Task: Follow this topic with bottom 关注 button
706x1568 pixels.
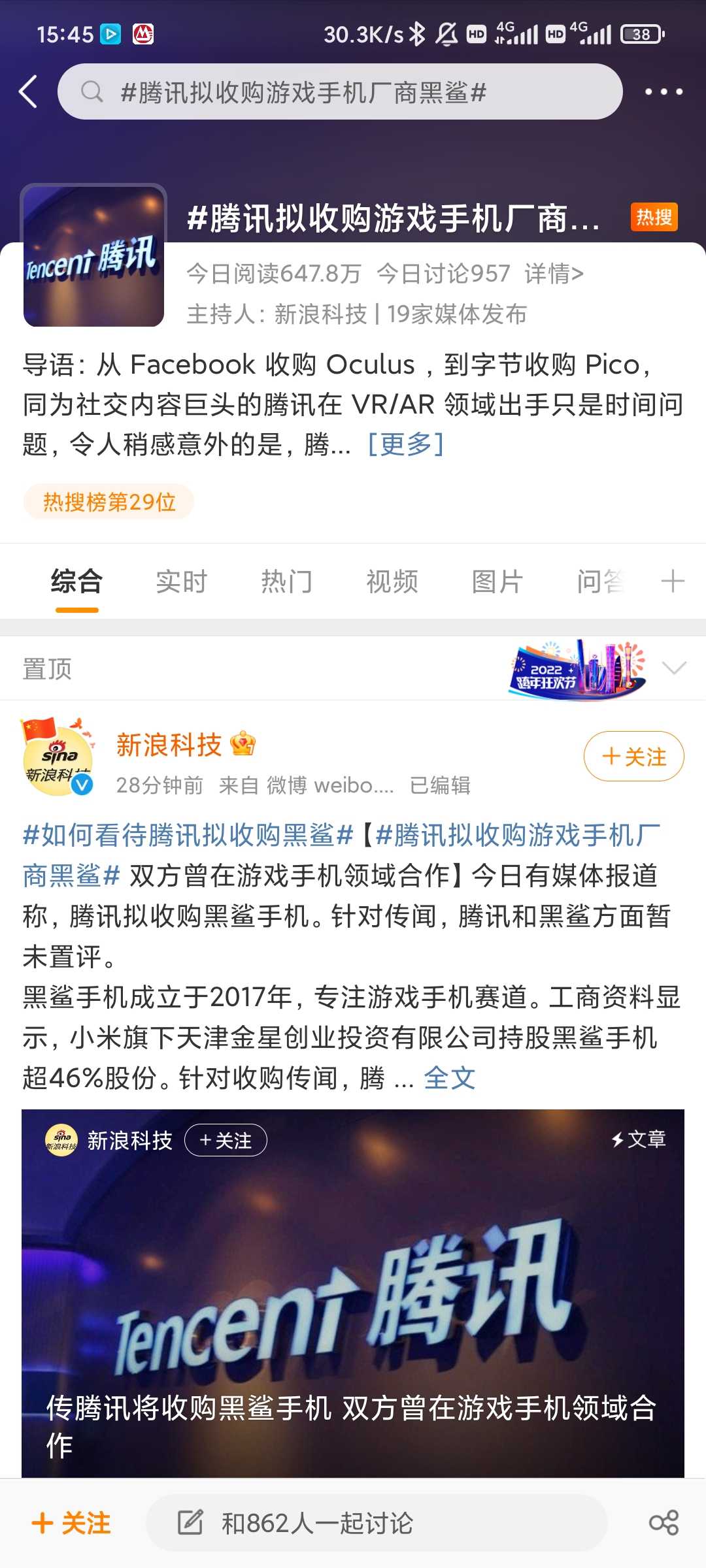Action: pos(71,1523)
